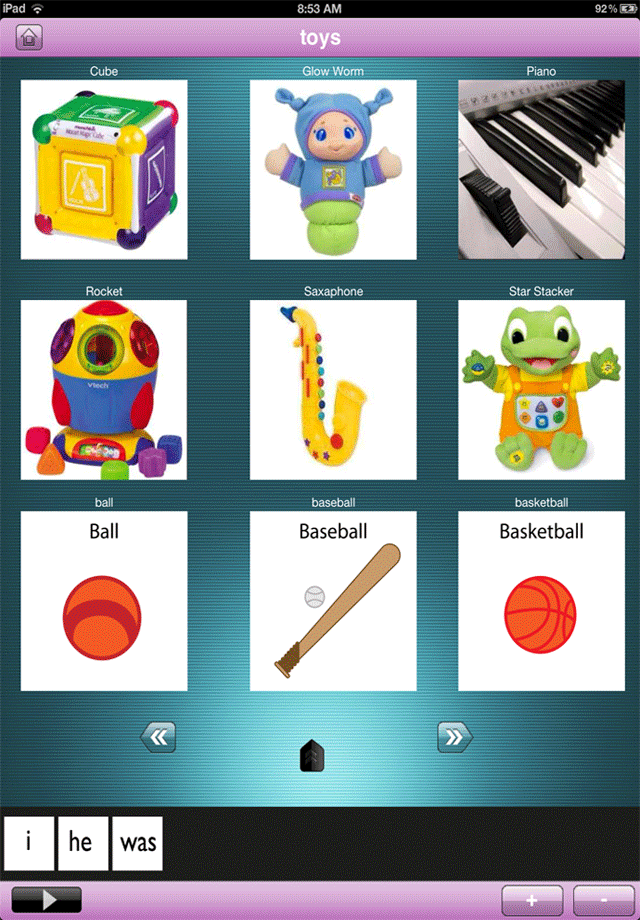Go to the home screen icon
This screenshot has width=640, height=920.
[29, 38]
